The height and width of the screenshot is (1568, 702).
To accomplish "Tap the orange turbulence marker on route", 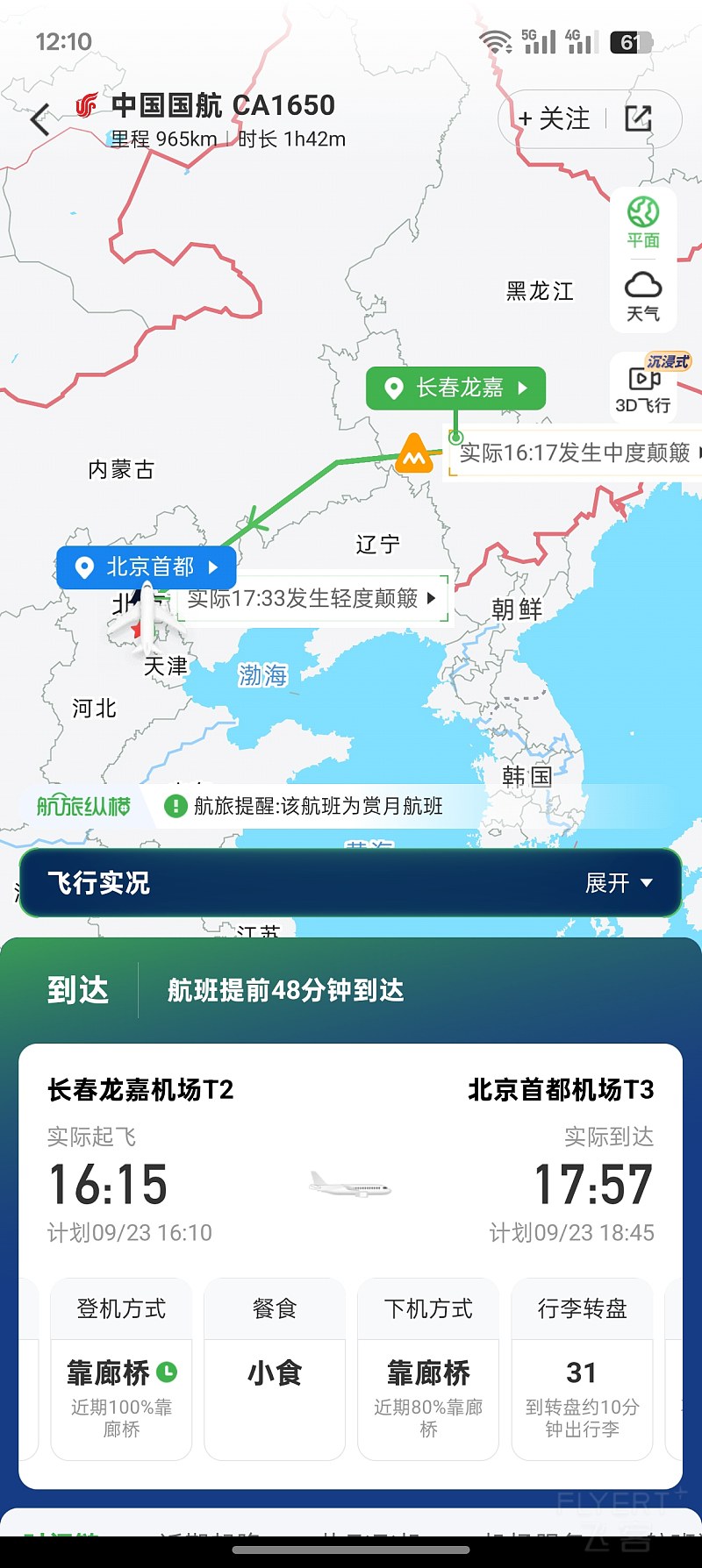I will (413, 455).
